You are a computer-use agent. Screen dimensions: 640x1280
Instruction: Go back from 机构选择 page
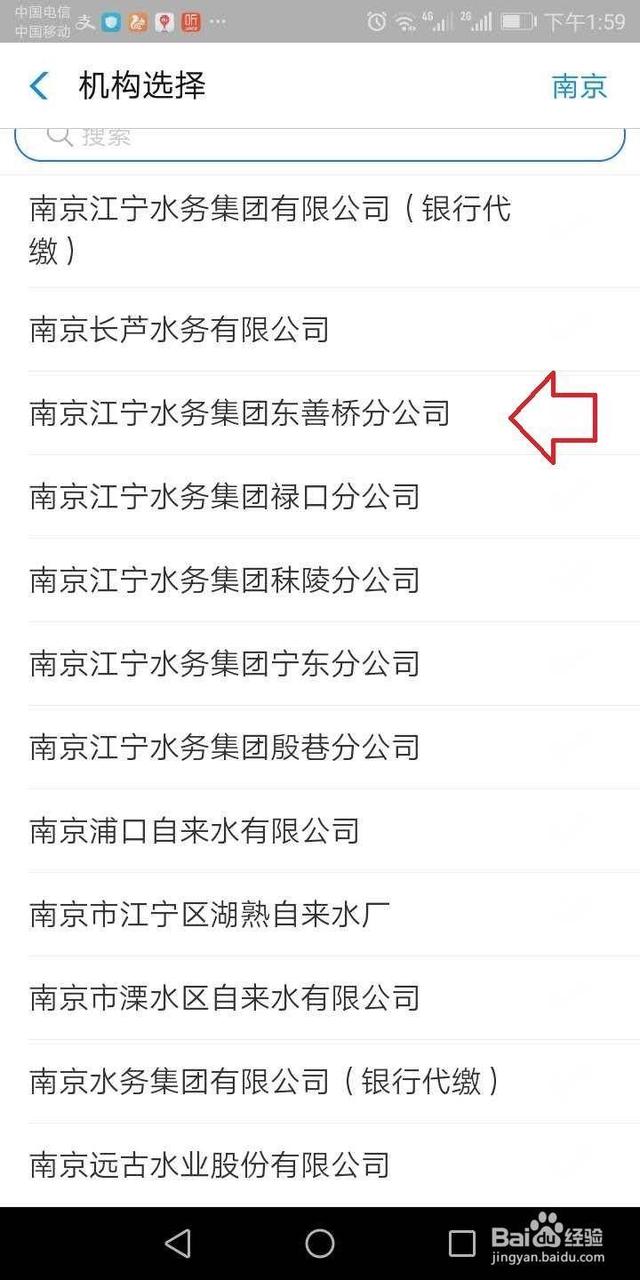[x=39, y=86]
